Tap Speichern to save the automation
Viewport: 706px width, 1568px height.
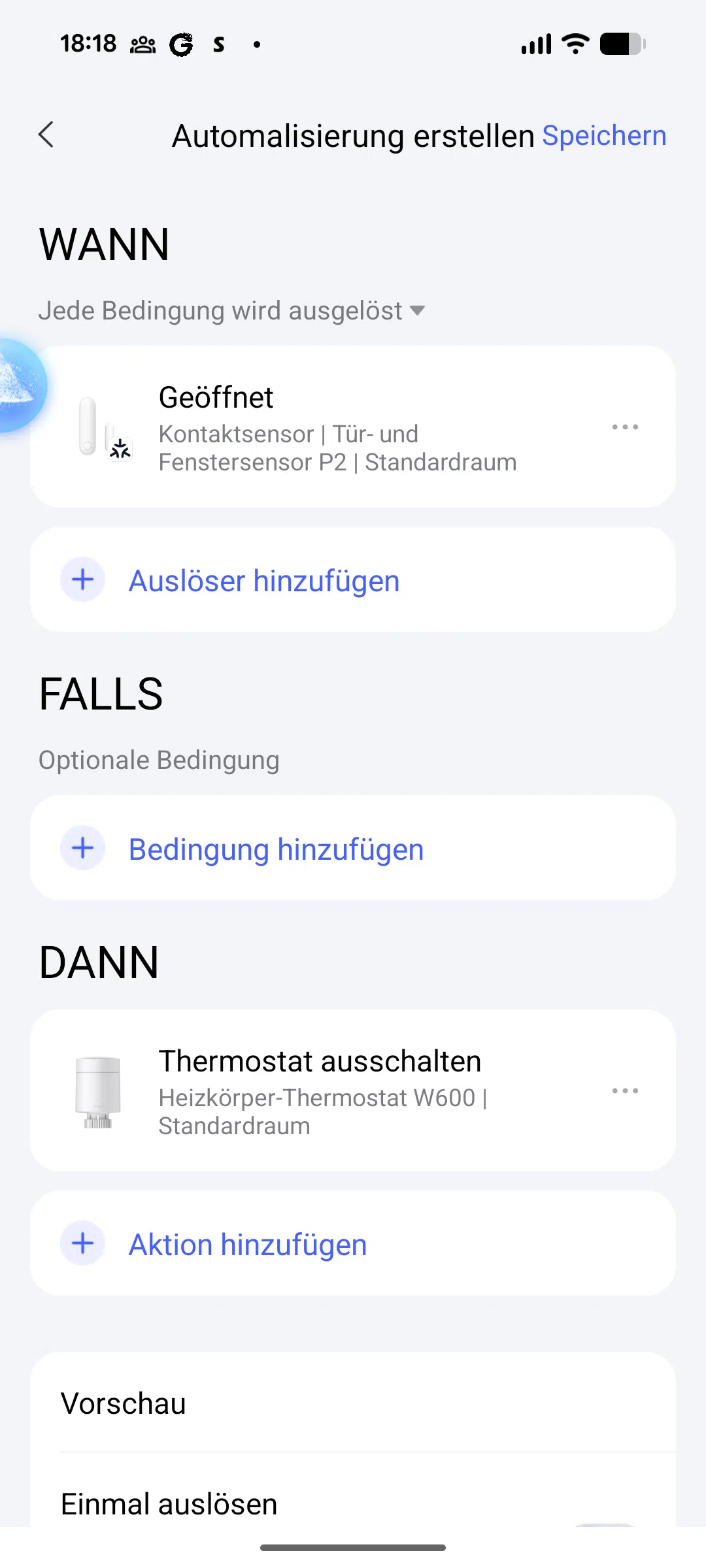(604, 136)
